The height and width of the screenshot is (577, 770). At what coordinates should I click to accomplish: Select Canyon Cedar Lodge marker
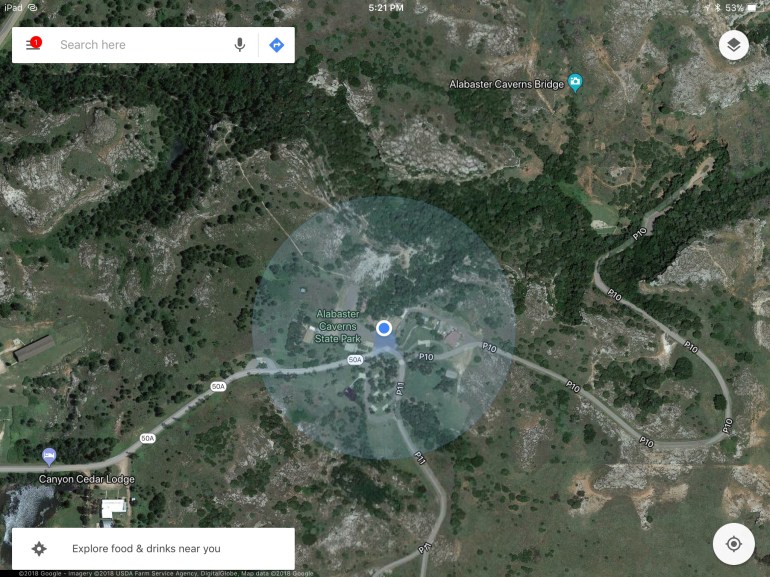49,457
